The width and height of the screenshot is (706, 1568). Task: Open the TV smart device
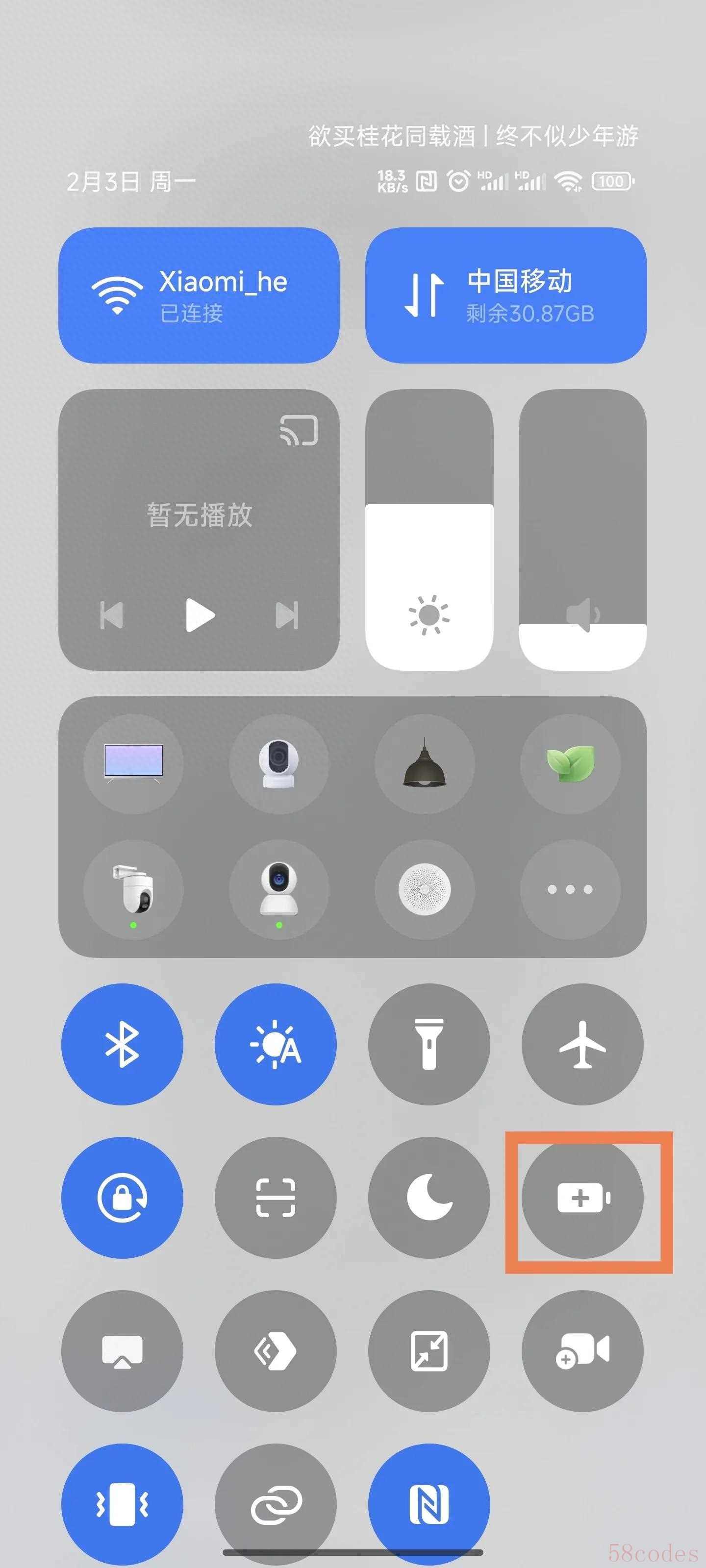(x=133, y=763)
